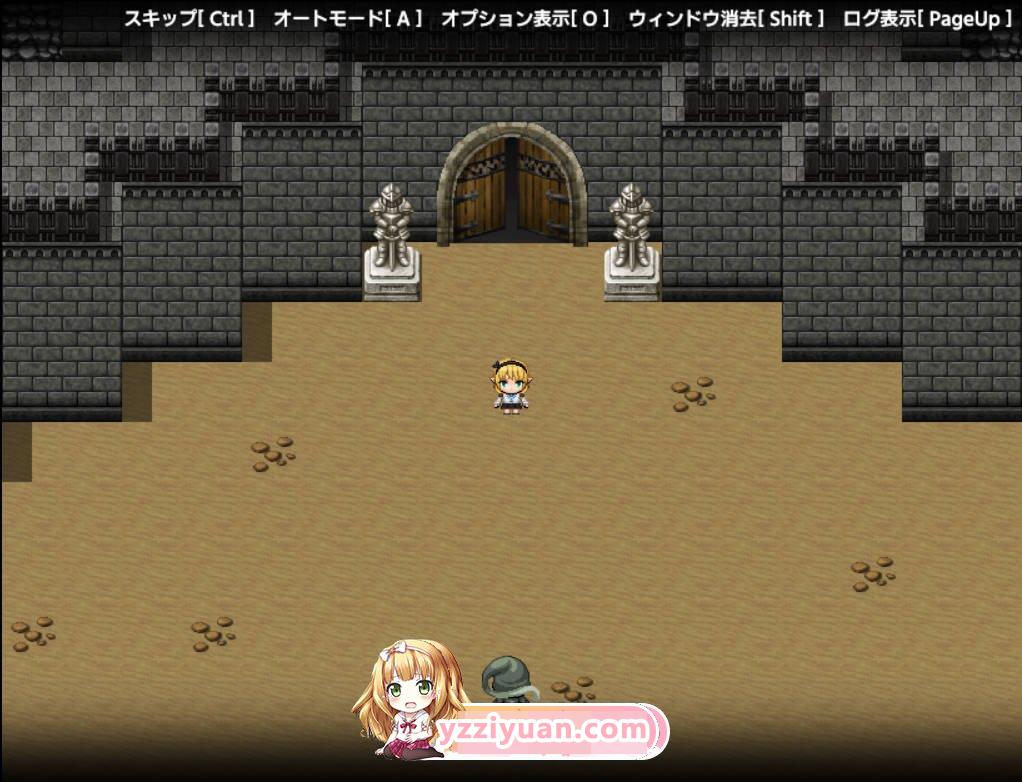Open オプション表示 options
The image size is (1022, 782).
pos(525,18)
